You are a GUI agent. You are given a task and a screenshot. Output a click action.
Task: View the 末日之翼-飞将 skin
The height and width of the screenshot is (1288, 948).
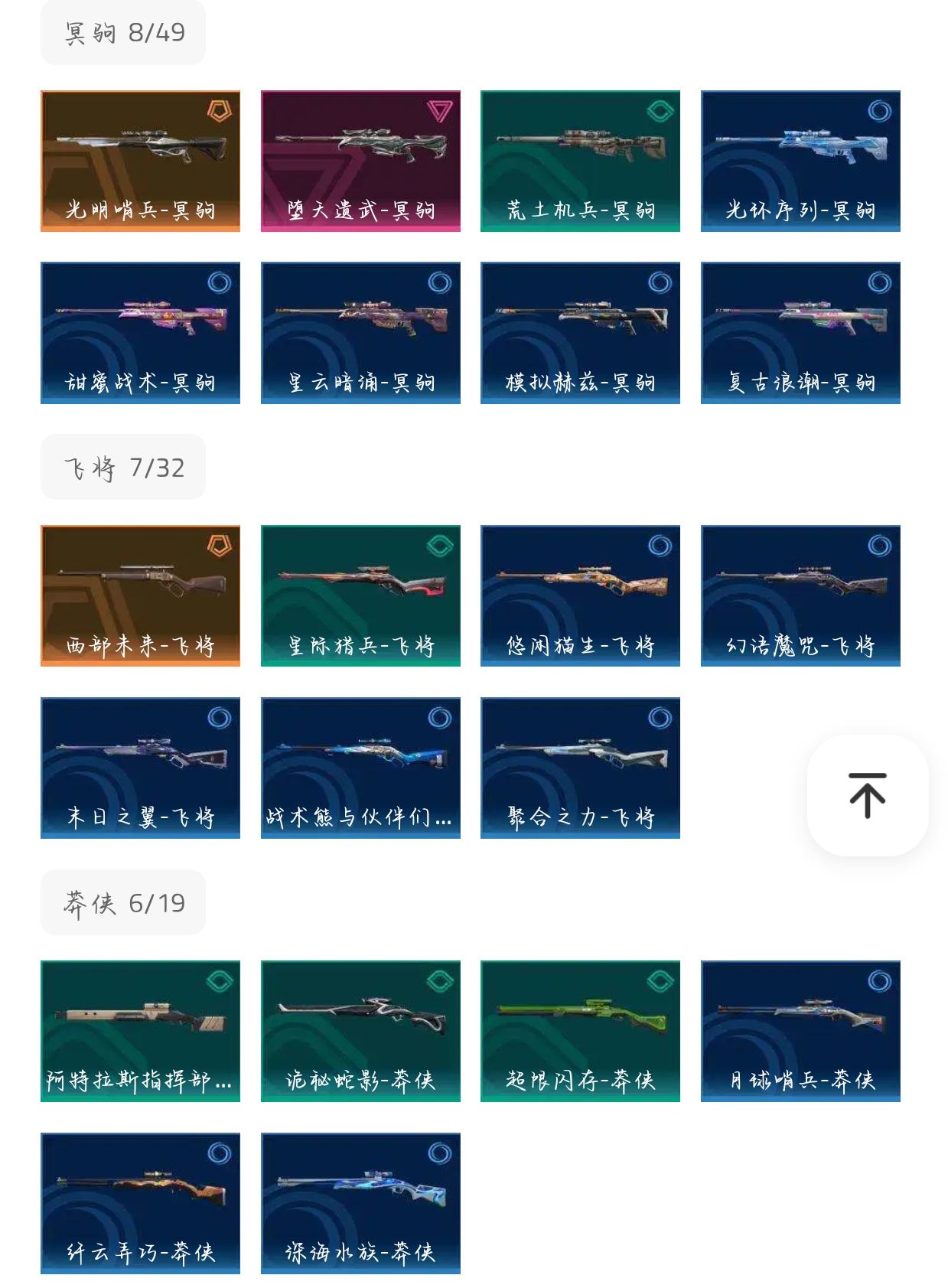140,768
